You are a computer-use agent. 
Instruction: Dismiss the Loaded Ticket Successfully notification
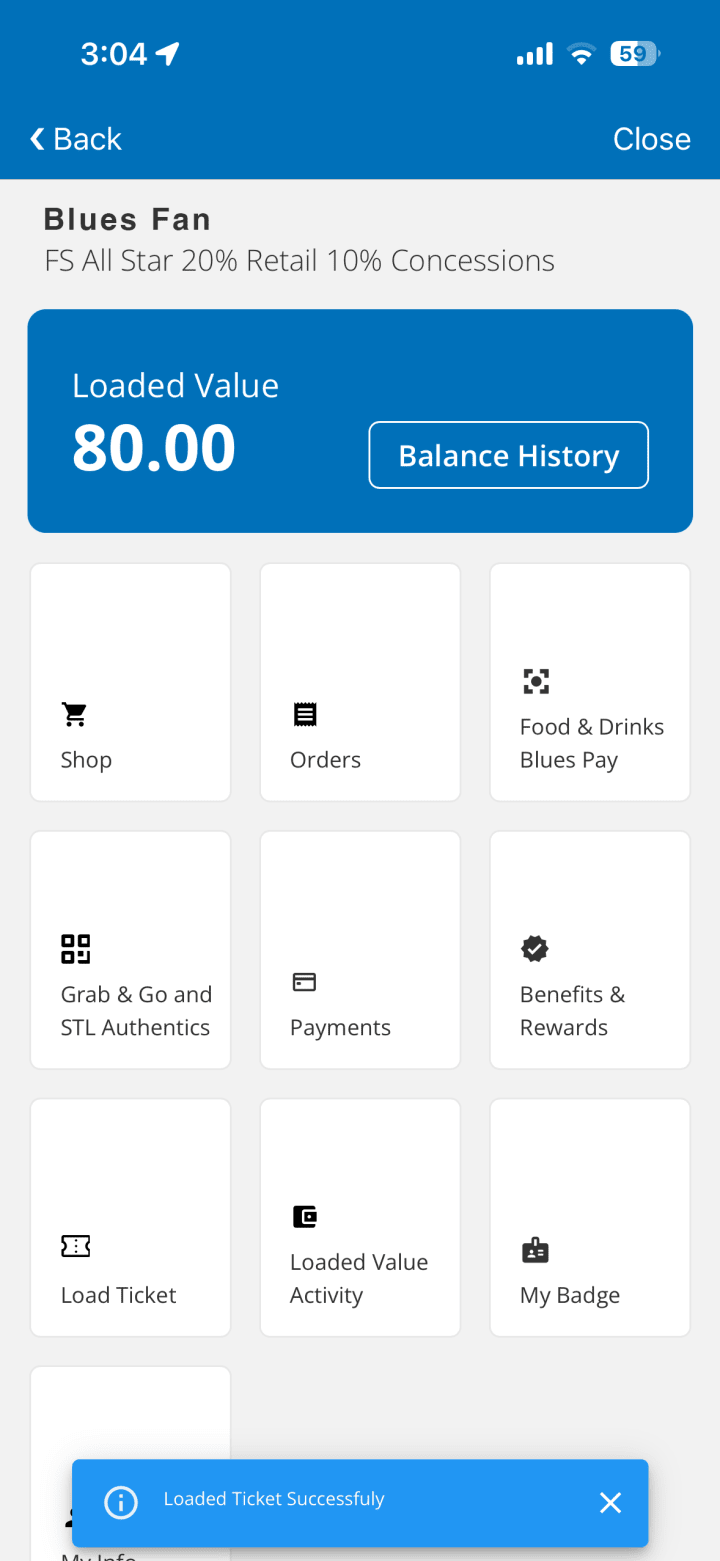[x=610, y=1502]
